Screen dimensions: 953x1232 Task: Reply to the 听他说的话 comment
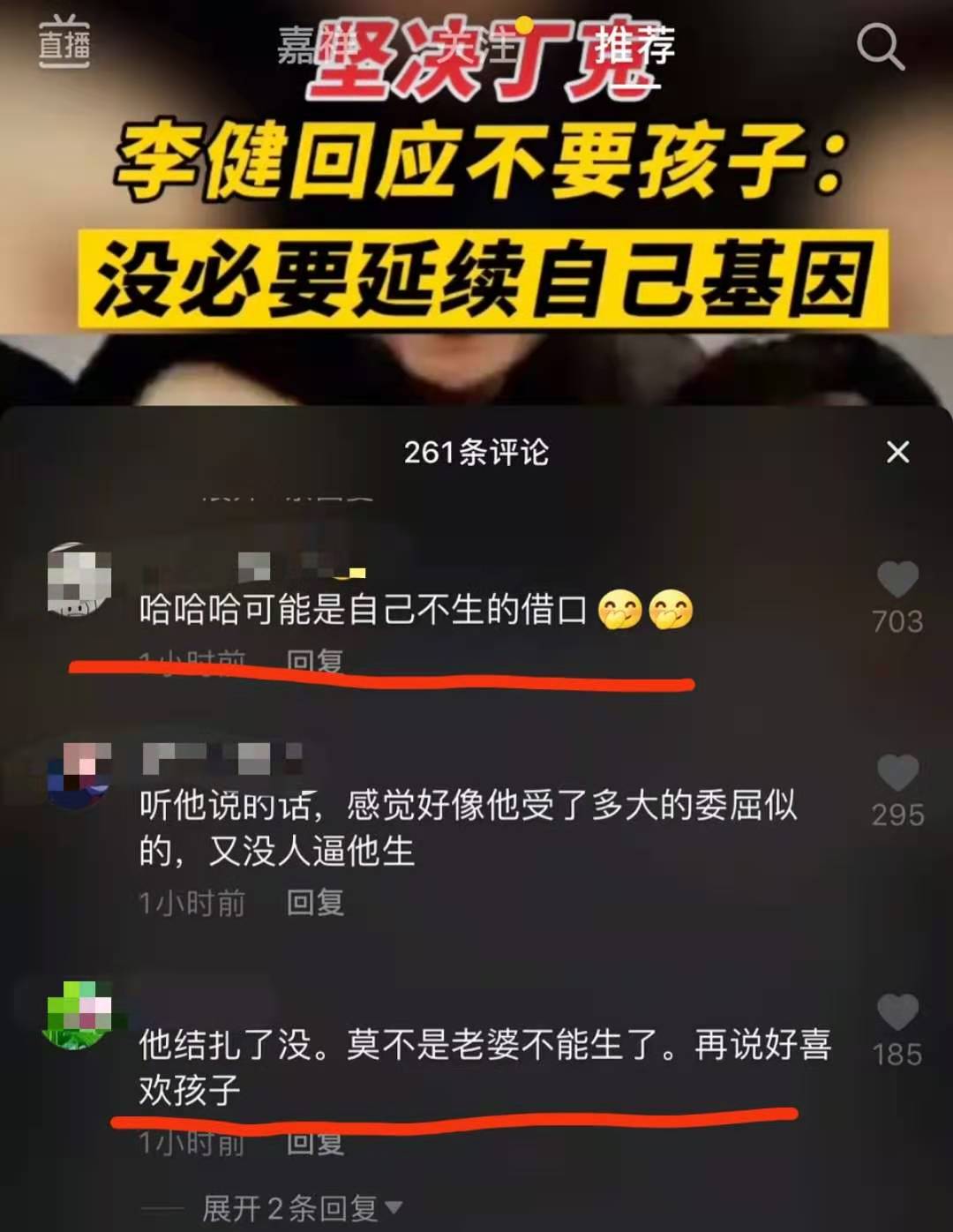pyautogui.click(x=315, y=902)
